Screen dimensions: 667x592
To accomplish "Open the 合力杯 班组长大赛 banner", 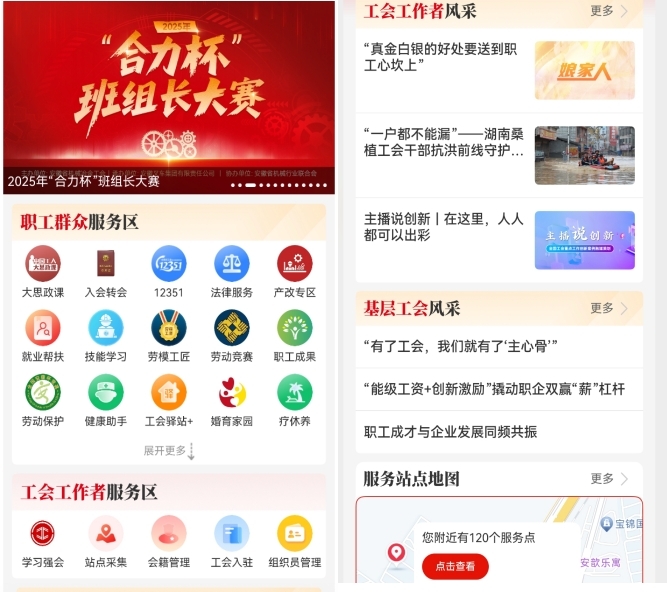I will [x=168, y=95].
